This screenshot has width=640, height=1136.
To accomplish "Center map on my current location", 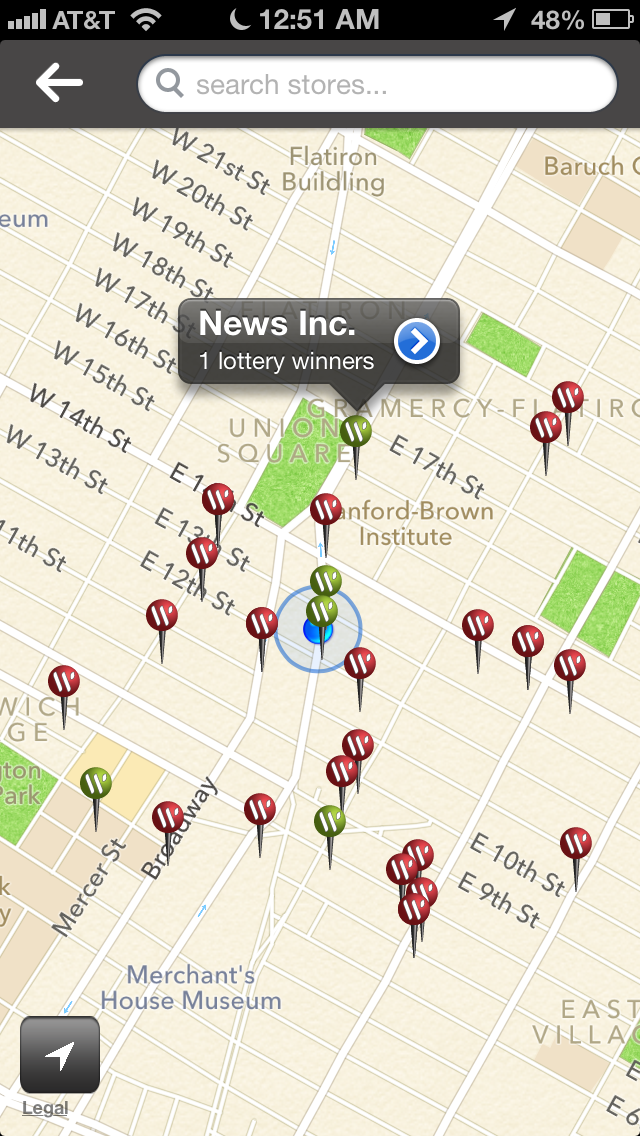I will (x=60, y=1055).
